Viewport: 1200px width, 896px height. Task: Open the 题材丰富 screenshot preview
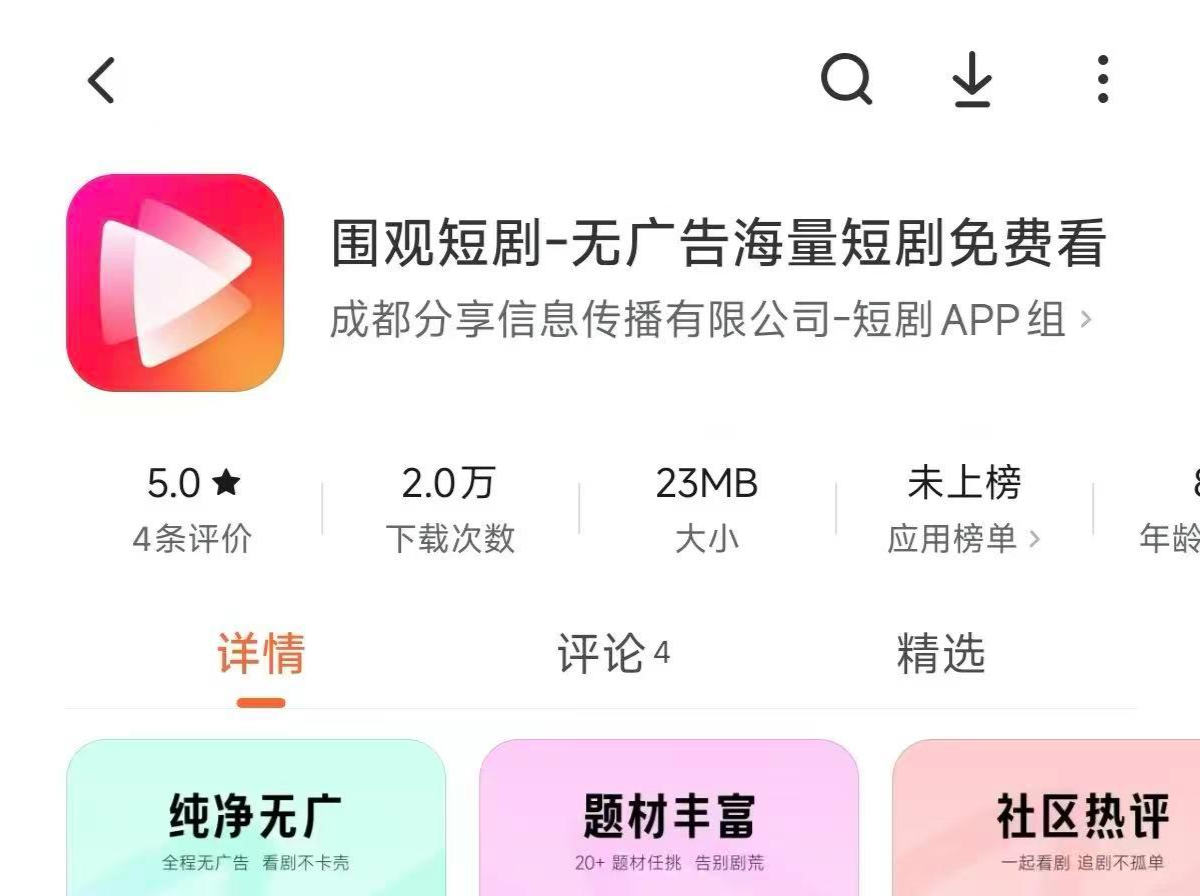(x=669, y=820)
